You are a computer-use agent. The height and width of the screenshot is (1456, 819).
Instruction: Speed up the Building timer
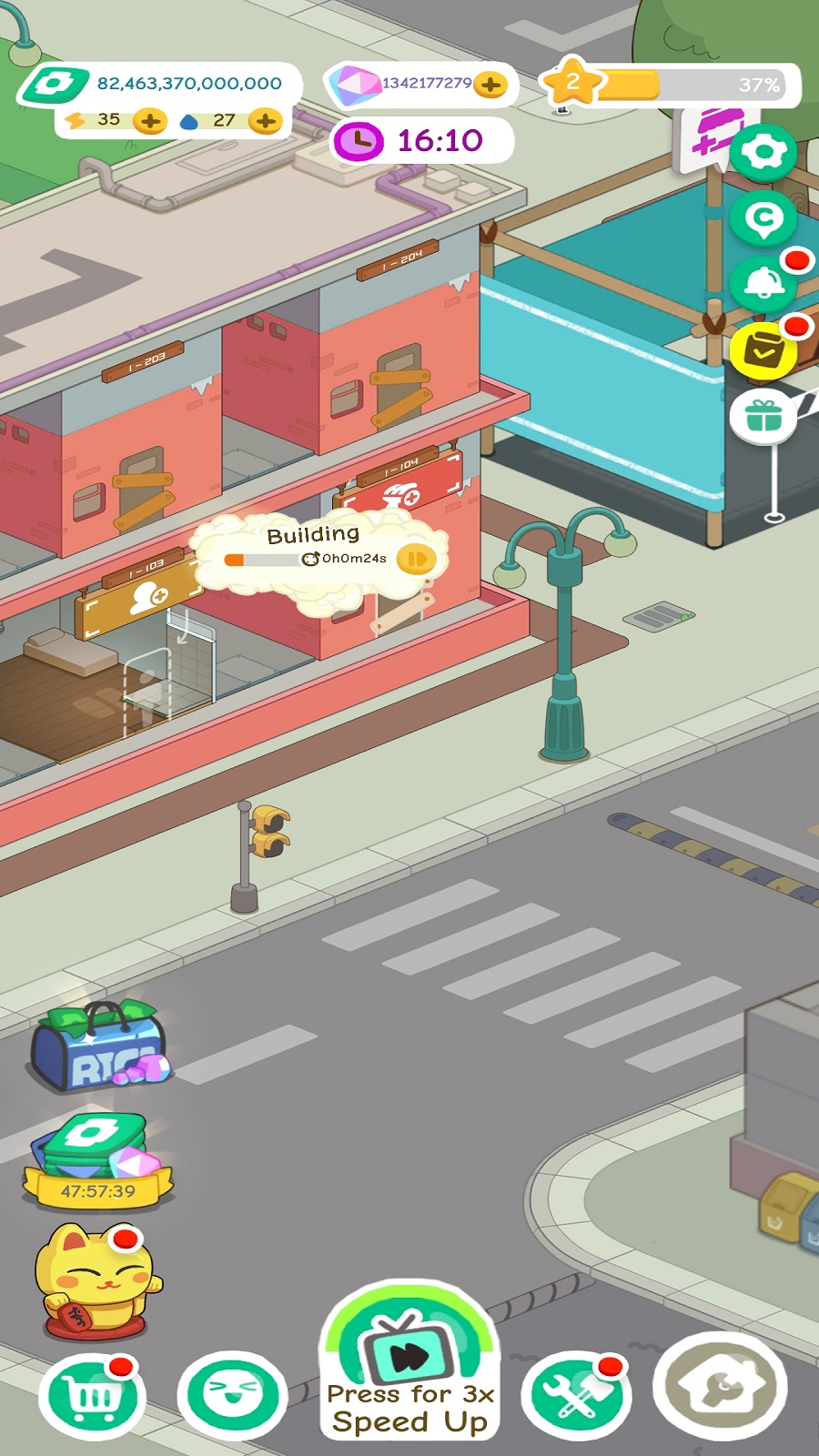pyautogui.click(x=417, y=559)
